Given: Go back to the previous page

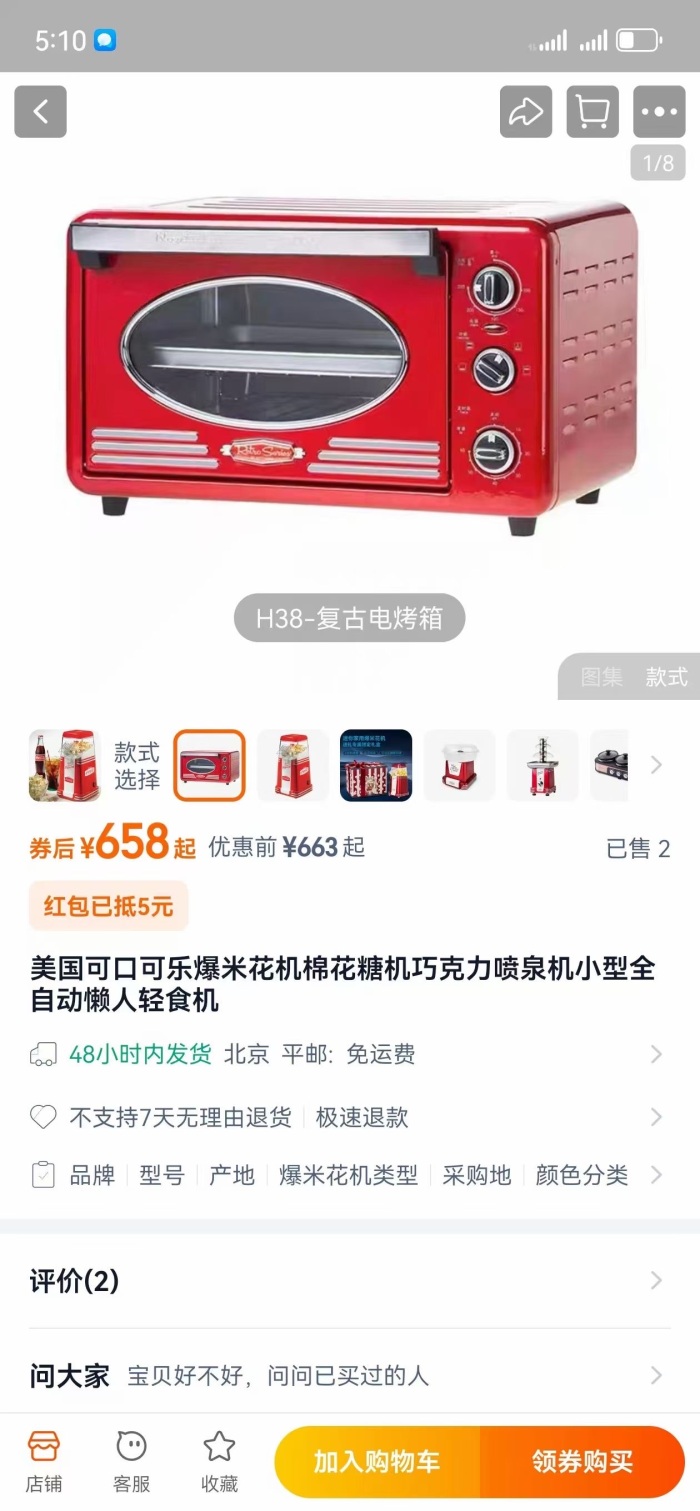Looking at the screenshot, I should tap(40, 112).
